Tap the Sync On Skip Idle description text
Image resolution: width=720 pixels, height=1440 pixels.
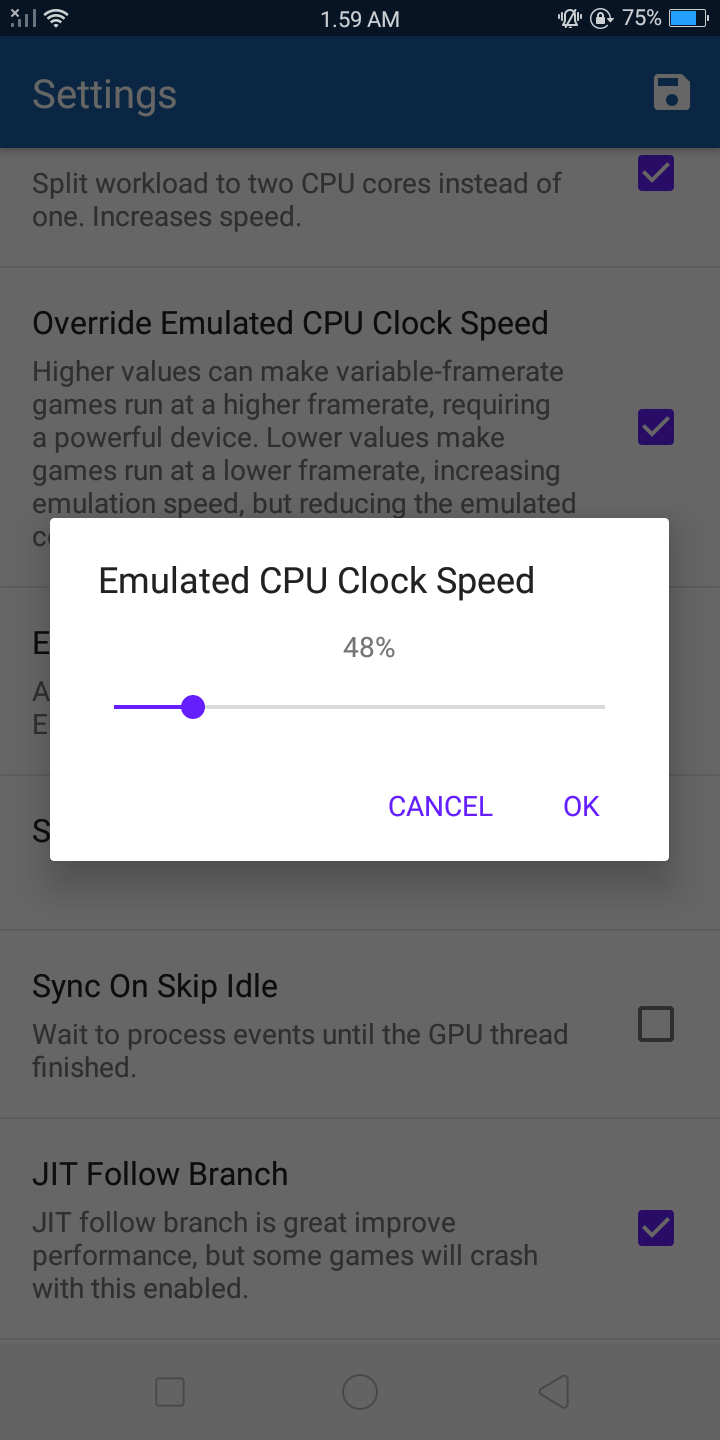click(301, 1050)
